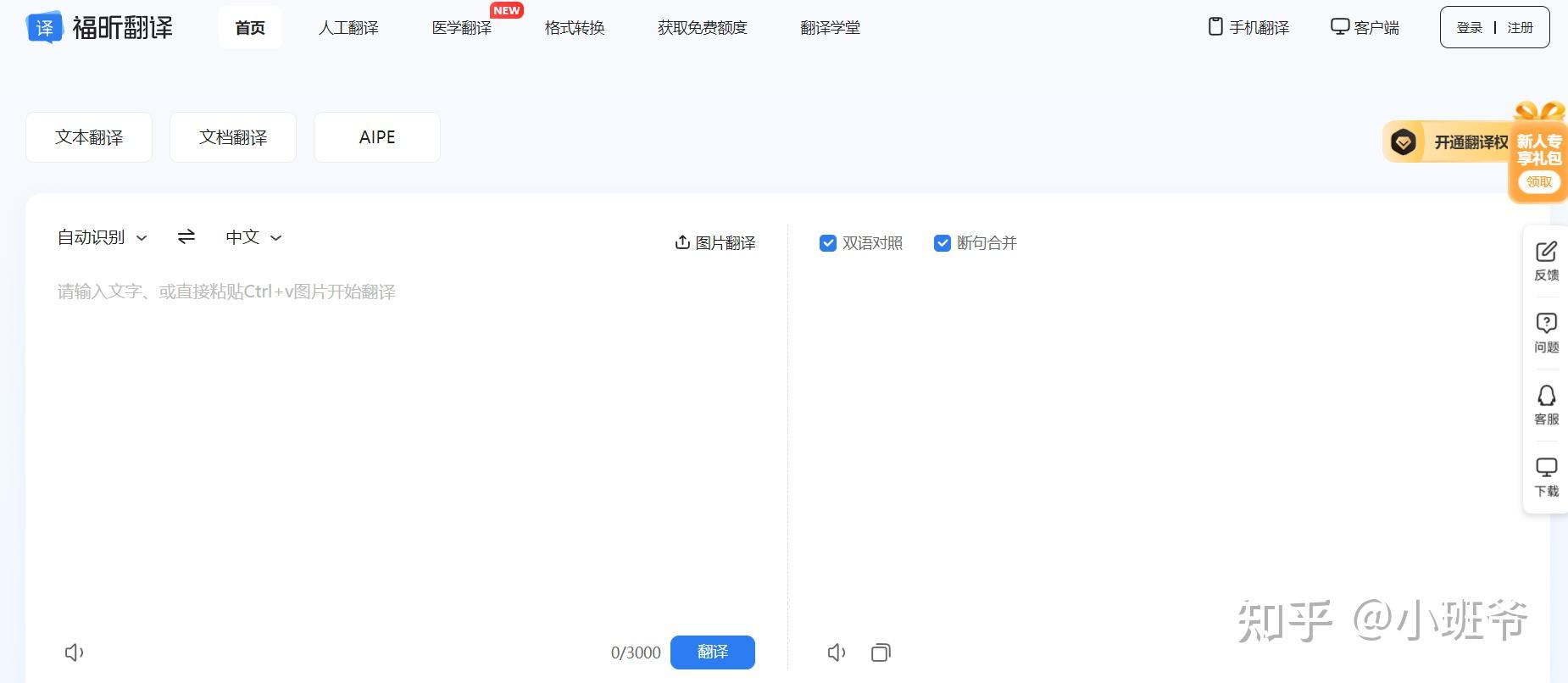Copy the translation result

[881, 652]
